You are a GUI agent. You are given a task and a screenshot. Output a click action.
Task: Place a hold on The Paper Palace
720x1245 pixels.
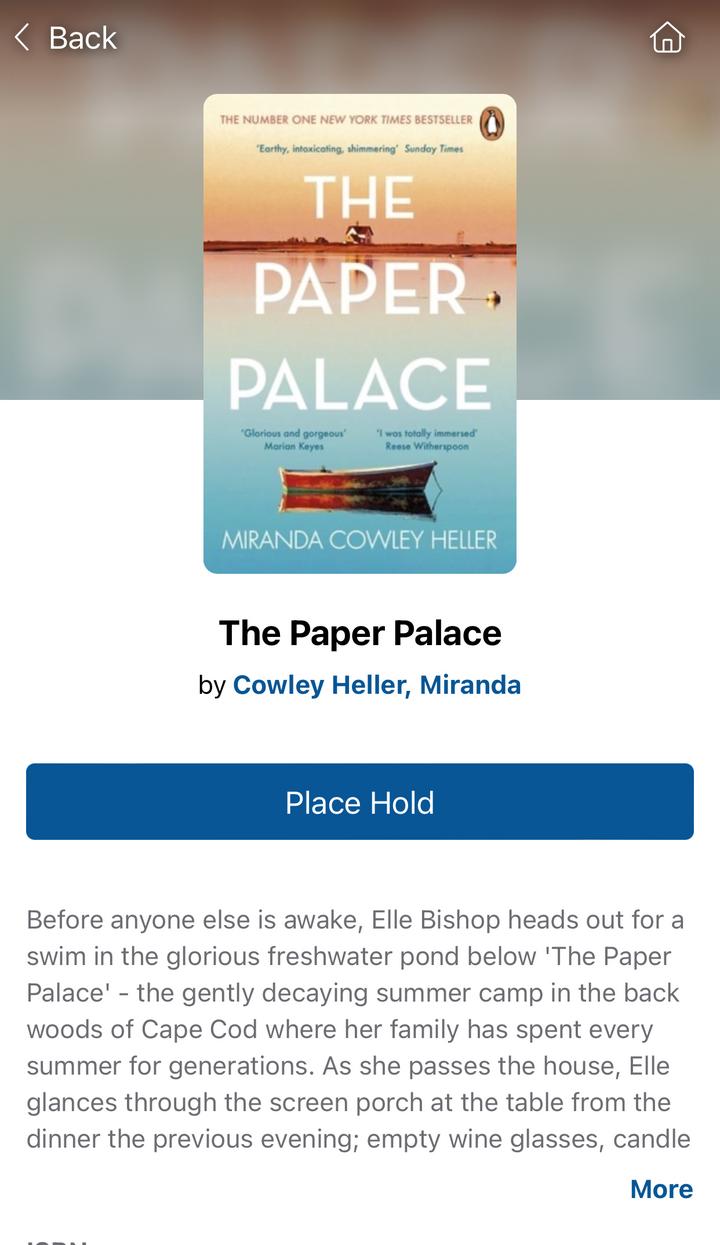click(360, 802)
